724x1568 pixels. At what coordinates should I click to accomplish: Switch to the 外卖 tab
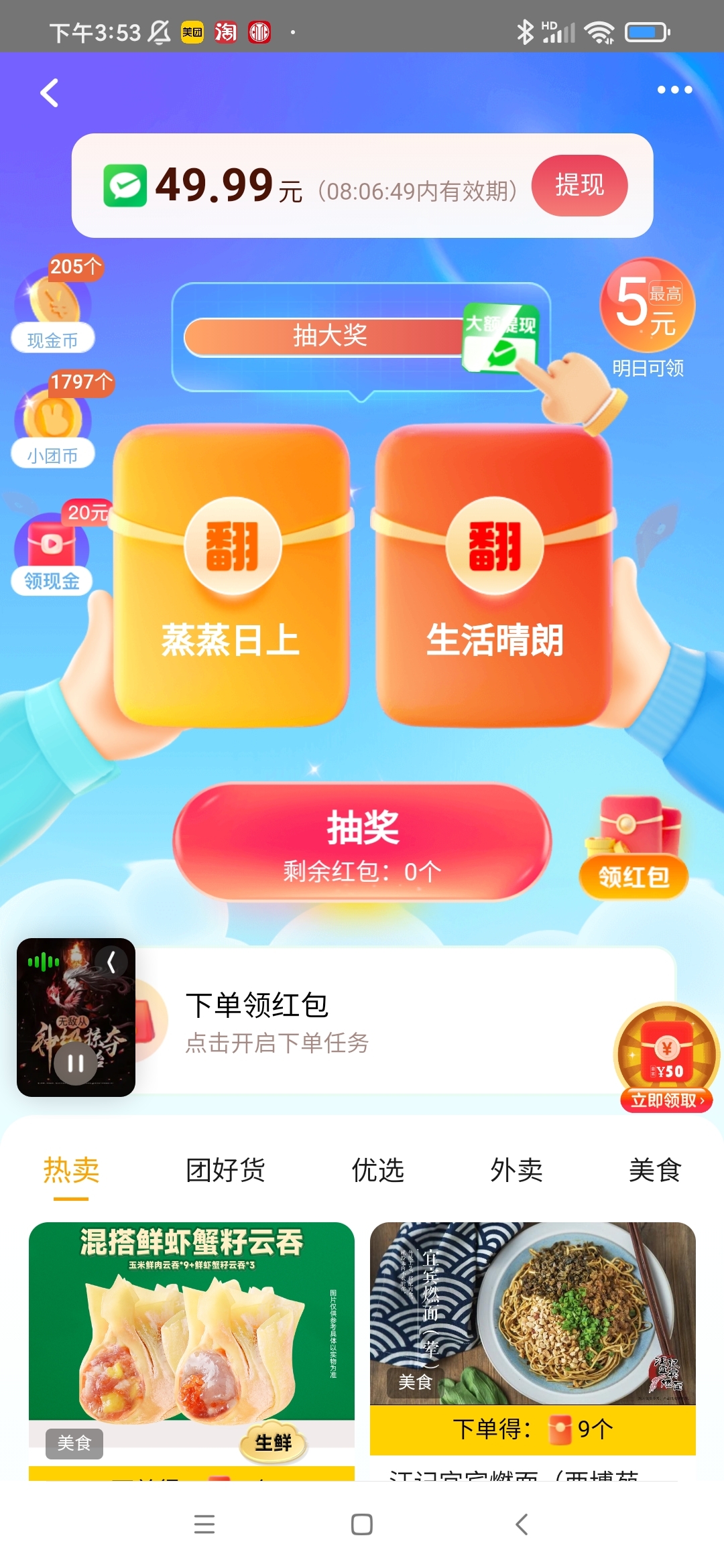click(x=516, y=1170)
